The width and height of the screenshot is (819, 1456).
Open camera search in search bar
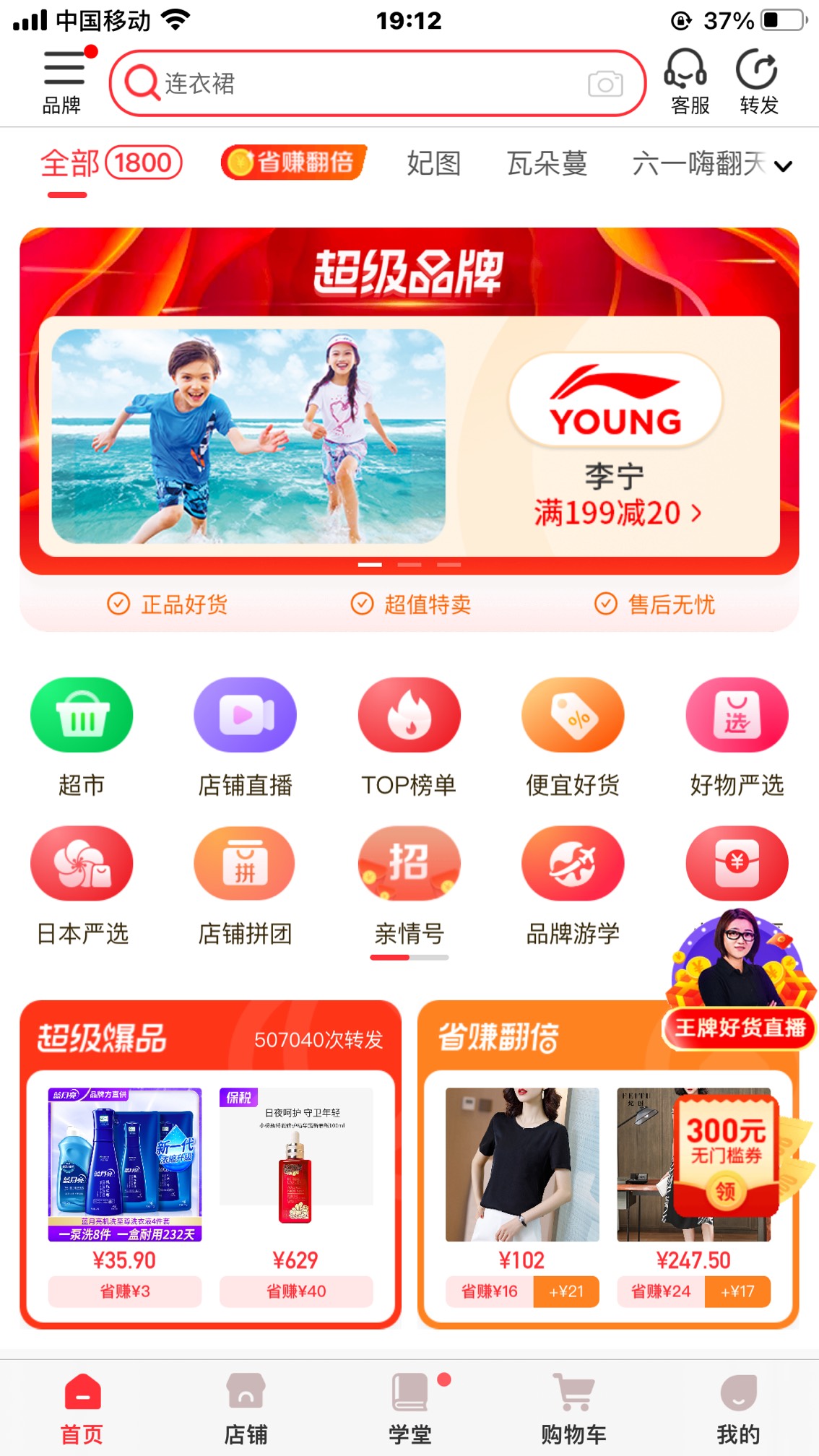click(605, 84)
